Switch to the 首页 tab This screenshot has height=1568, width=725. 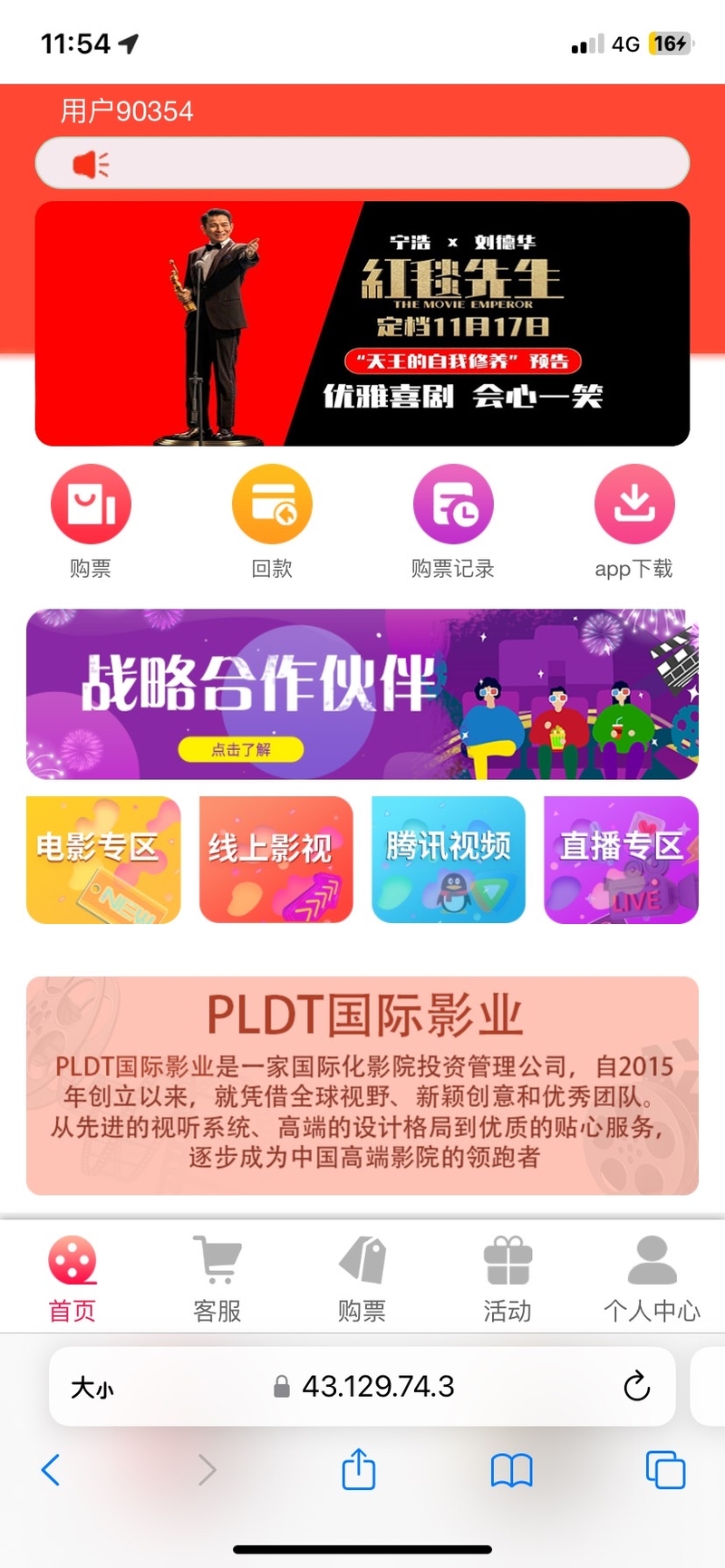(x=72, y=1278)
